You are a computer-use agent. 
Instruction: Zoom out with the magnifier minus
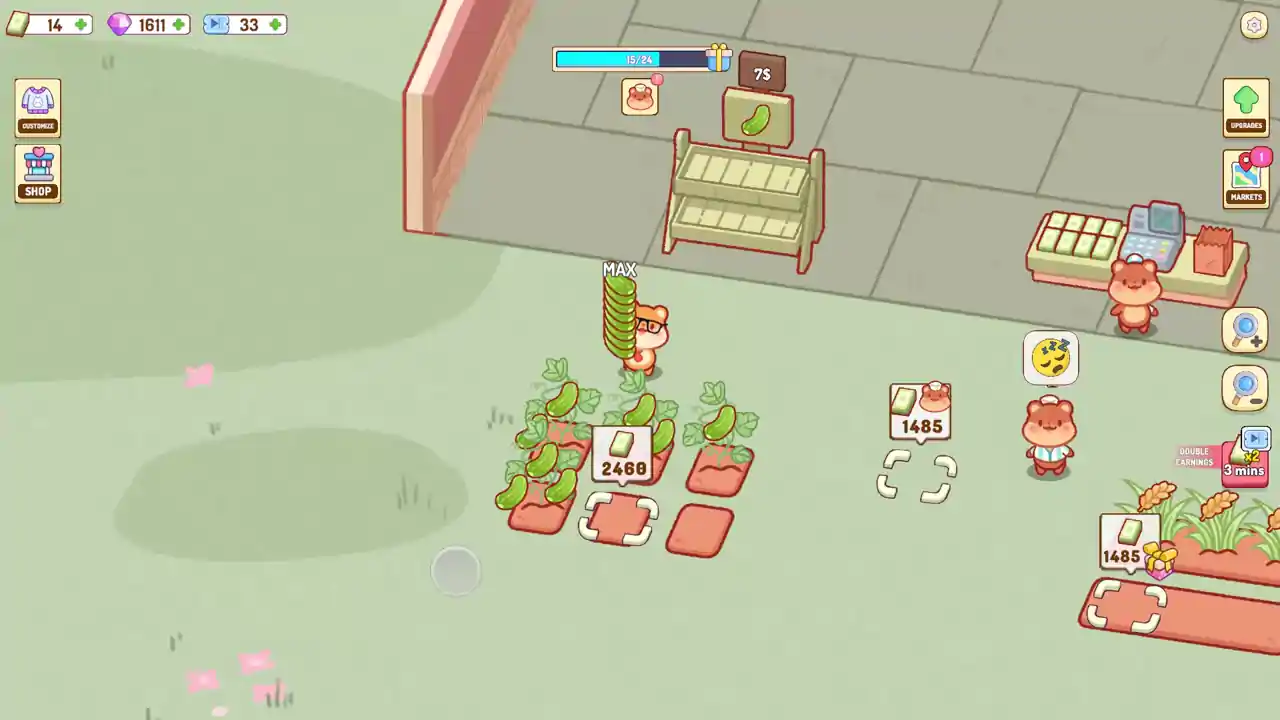coord(1246,388)
